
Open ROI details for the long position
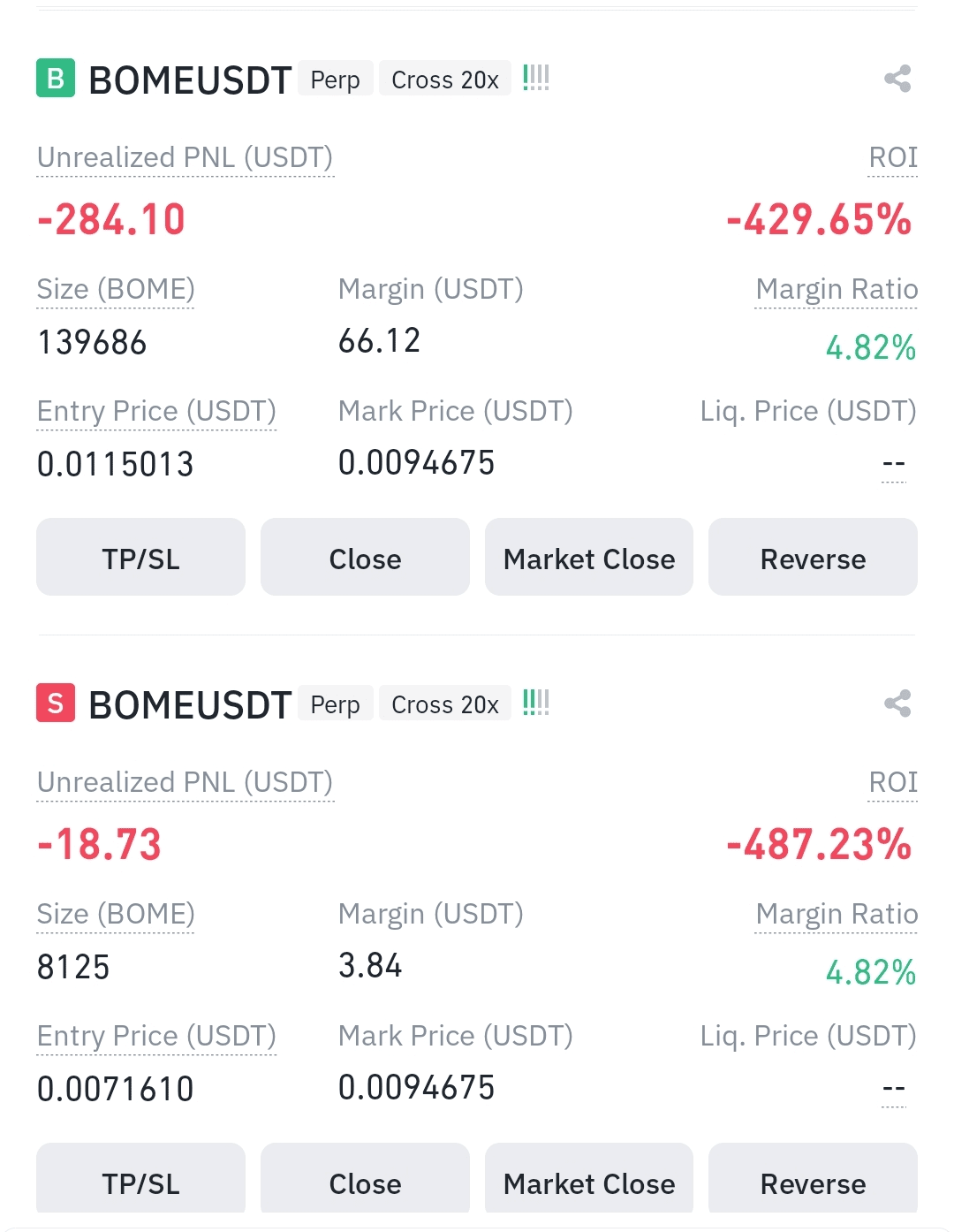(x=893, y=158)
